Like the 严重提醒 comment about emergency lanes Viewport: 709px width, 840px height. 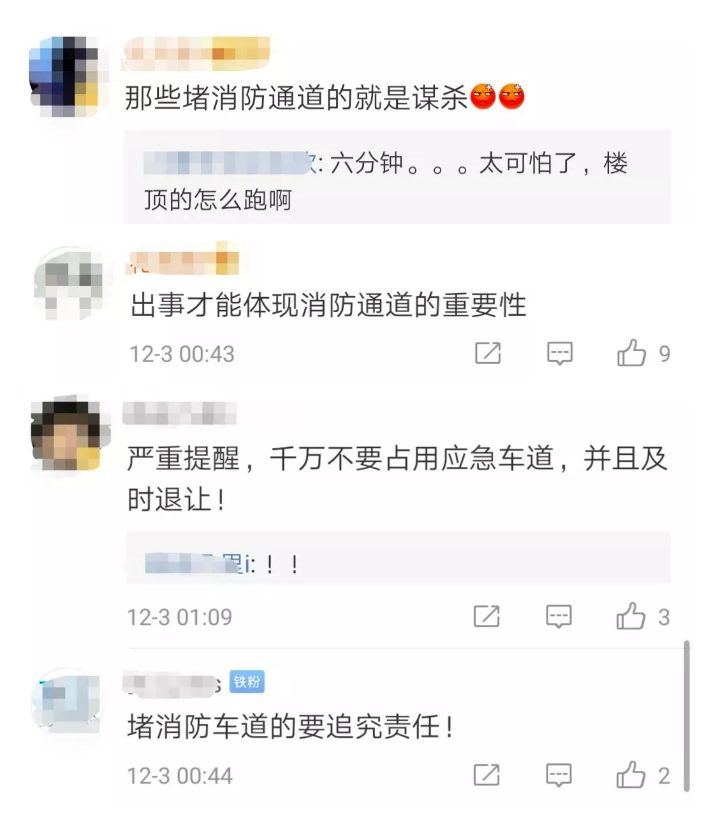tap(631, 617)
